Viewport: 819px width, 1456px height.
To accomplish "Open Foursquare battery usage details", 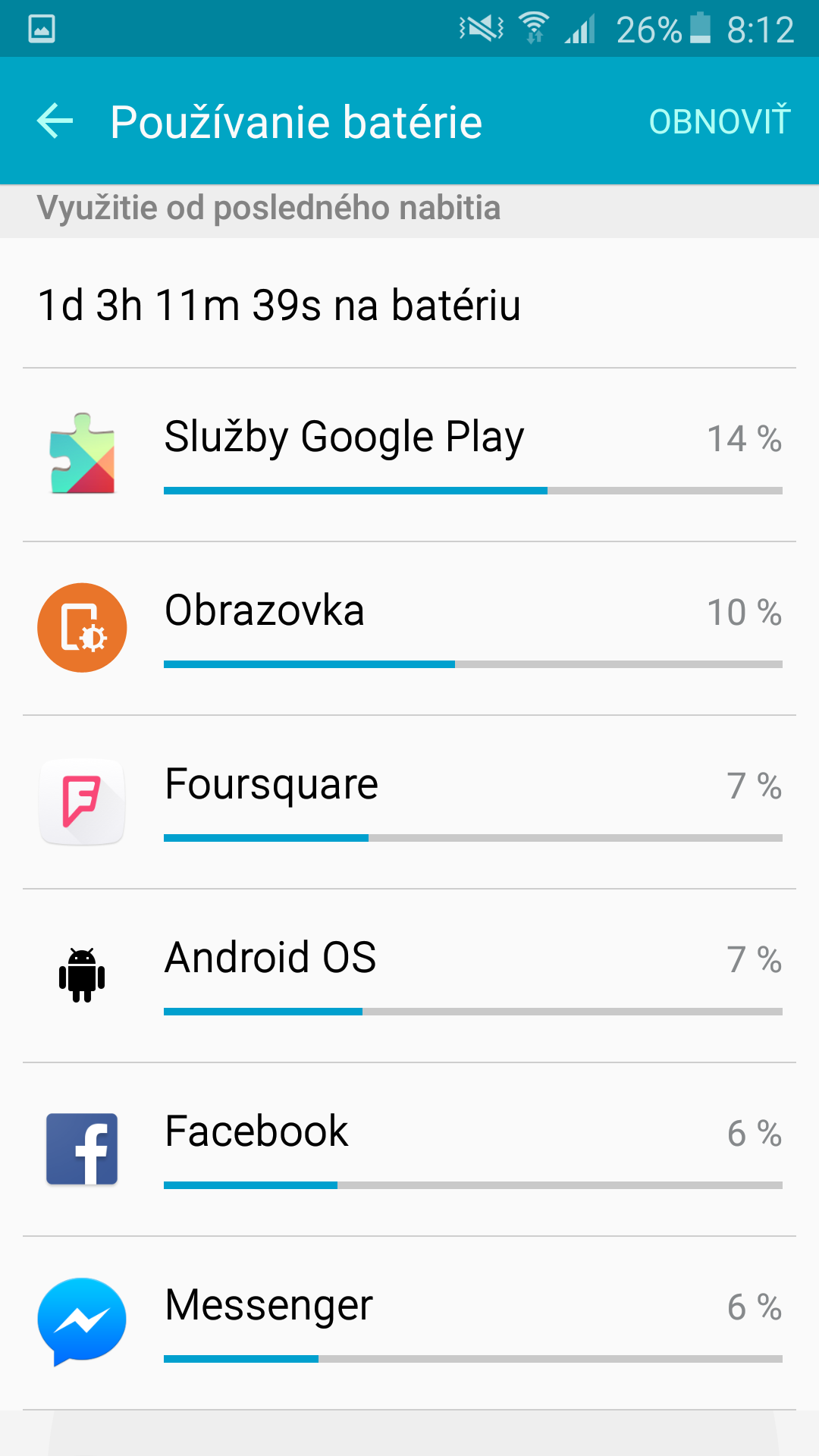I will click(409, 802).
